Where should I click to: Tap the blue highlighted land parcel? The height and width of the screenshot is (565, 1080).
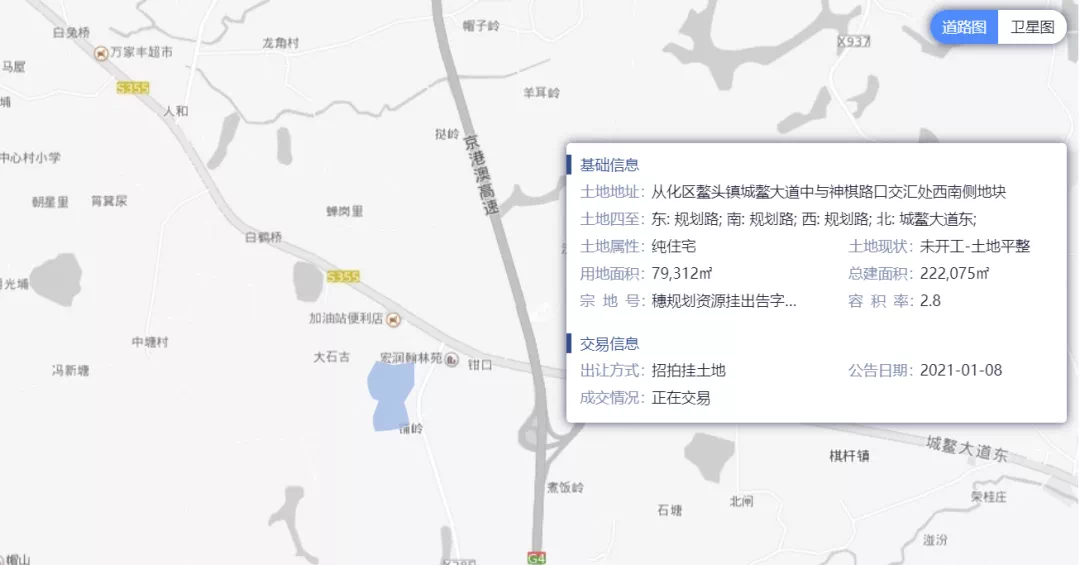(391, 394)
